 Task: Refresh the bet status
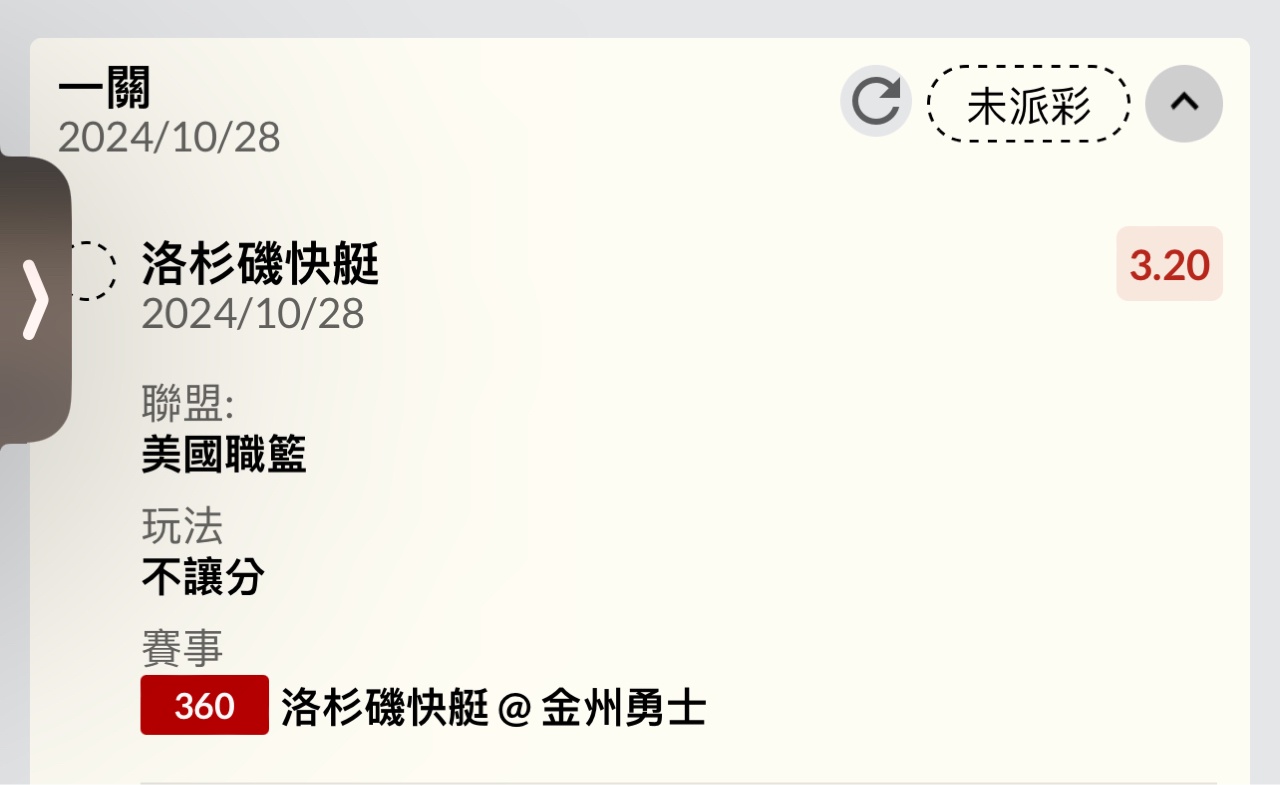876,102
